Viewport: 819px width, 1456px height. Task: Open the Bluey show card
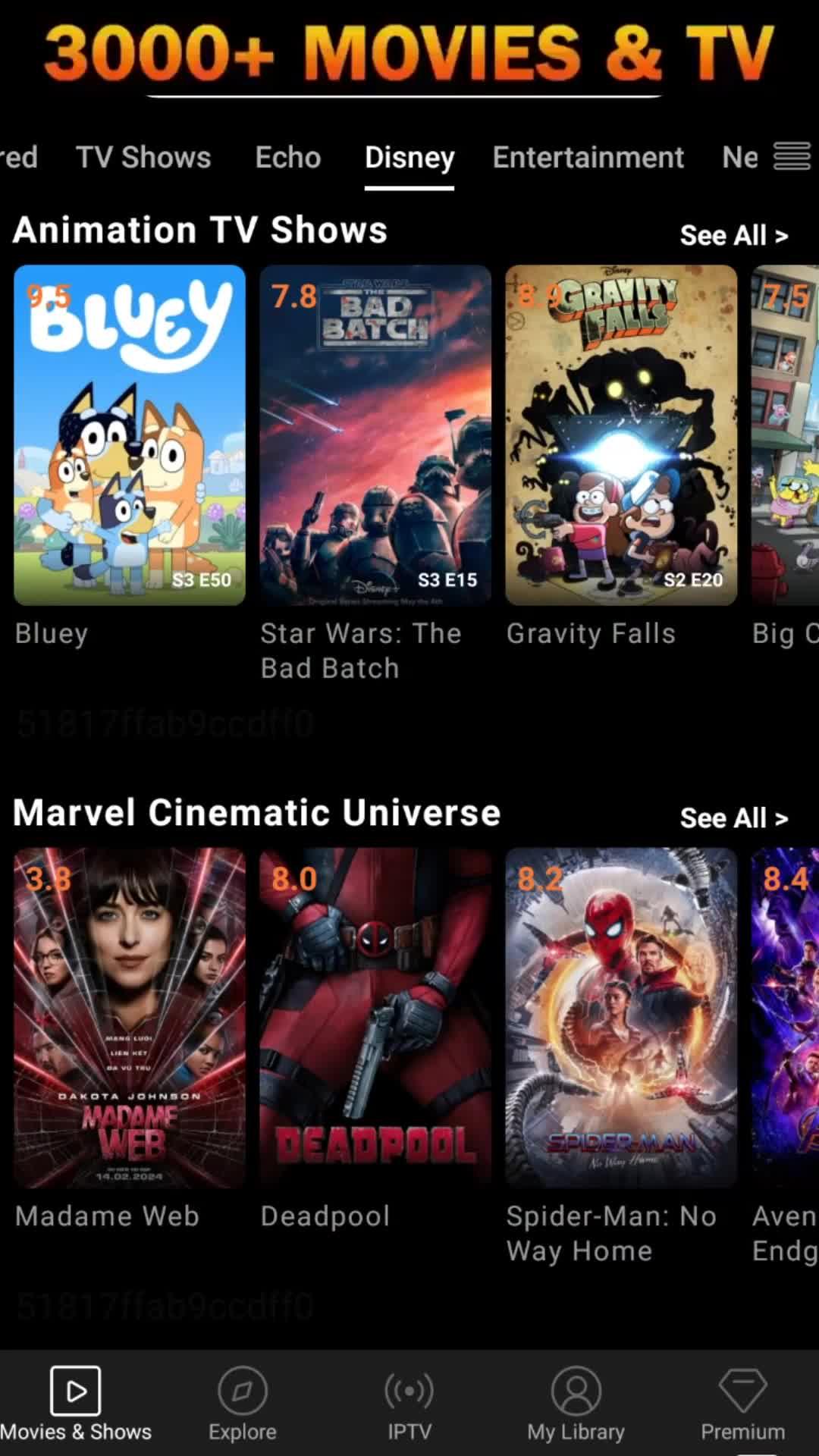coord(130,435)
